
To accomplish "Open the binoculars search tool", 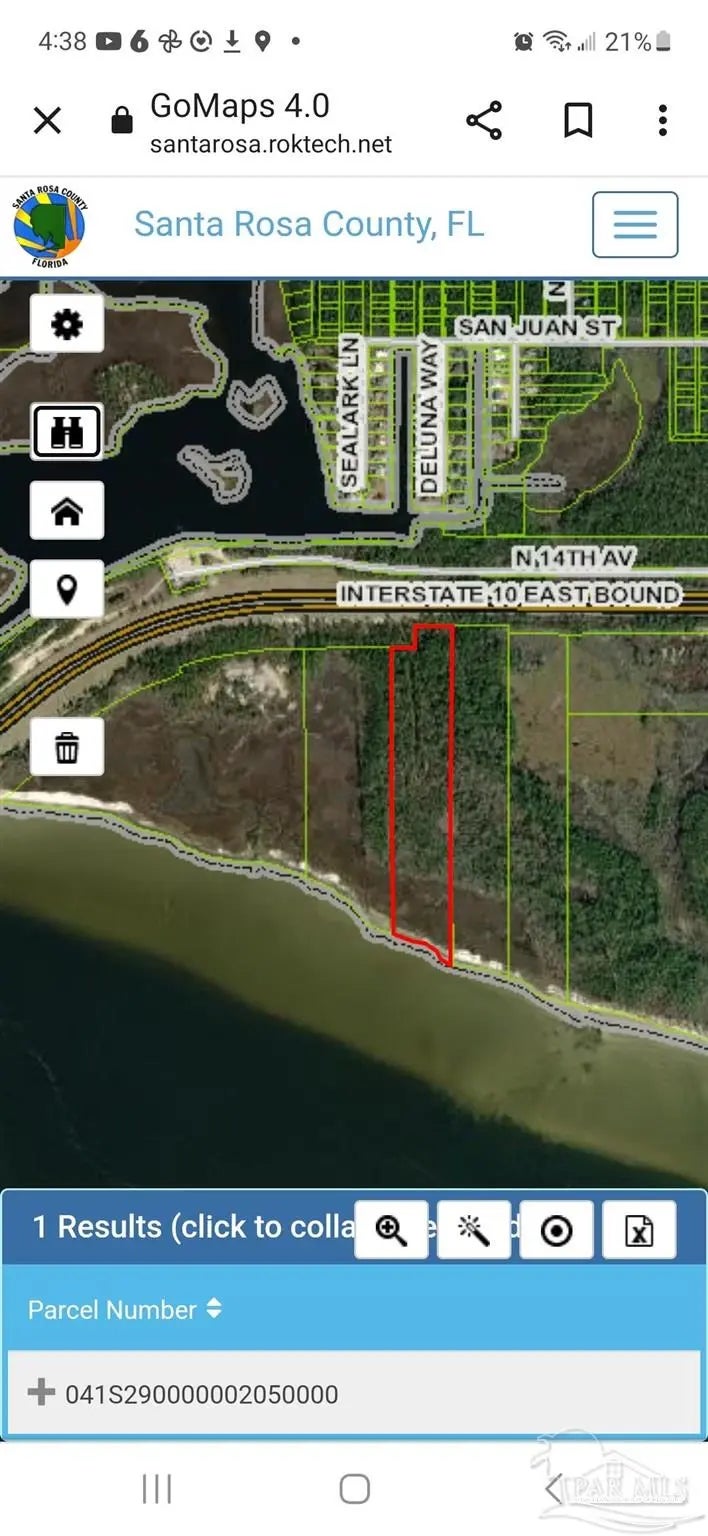I will click(67, 432).
